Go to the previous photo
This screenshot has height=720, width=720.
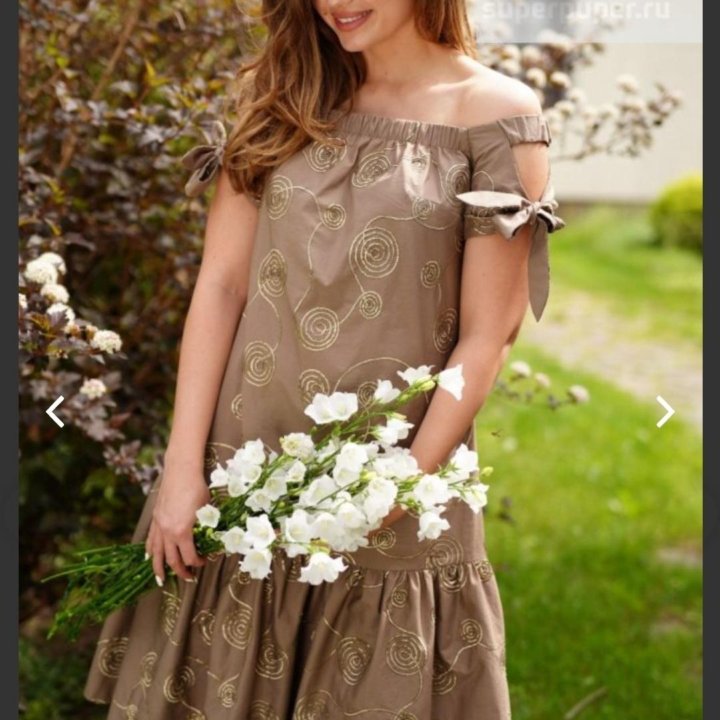[x=55, y=411]
